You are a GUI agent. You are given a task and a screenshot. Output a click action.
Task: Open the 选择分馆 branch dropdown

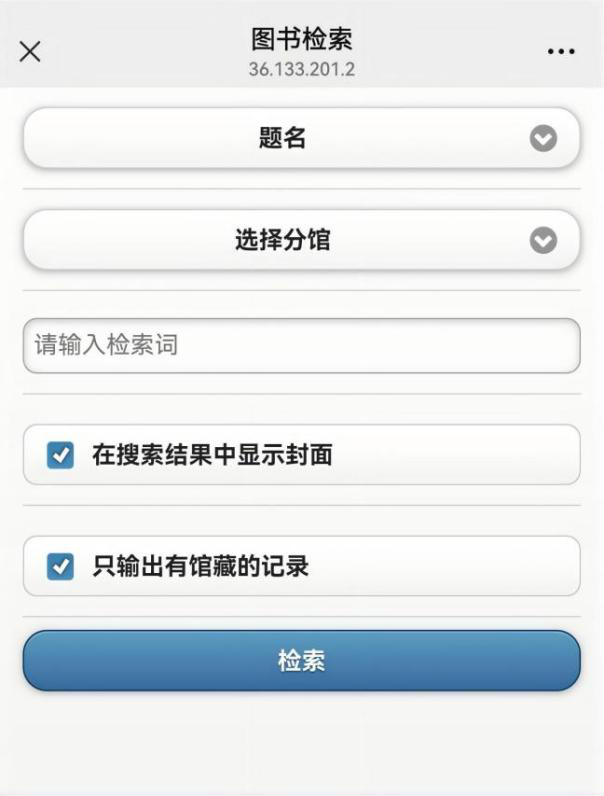[x=301, y=241]
